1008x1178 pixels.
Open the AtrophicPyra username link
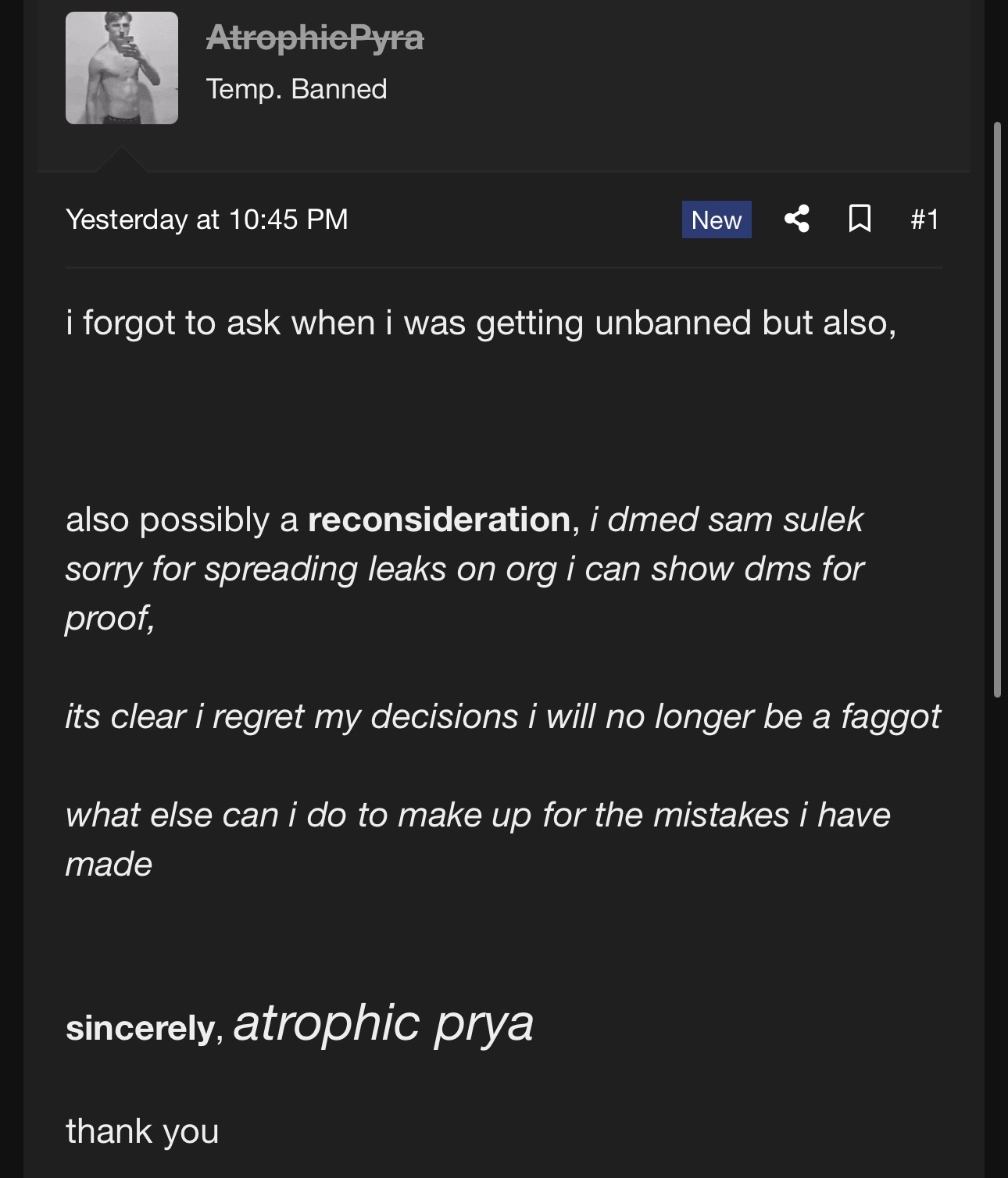point(315,37)
